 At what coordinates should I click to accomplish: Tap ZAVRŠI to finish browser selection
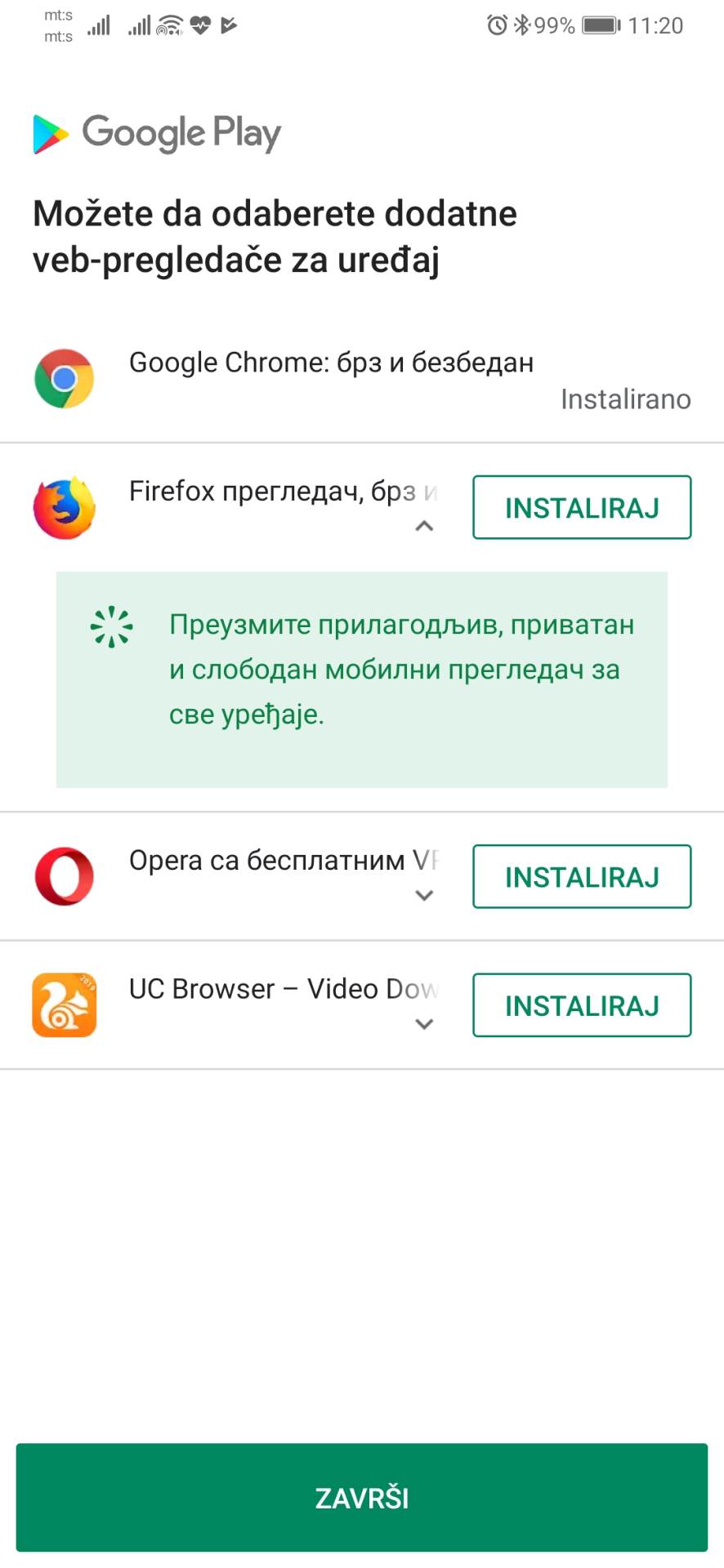(362, 1497)
